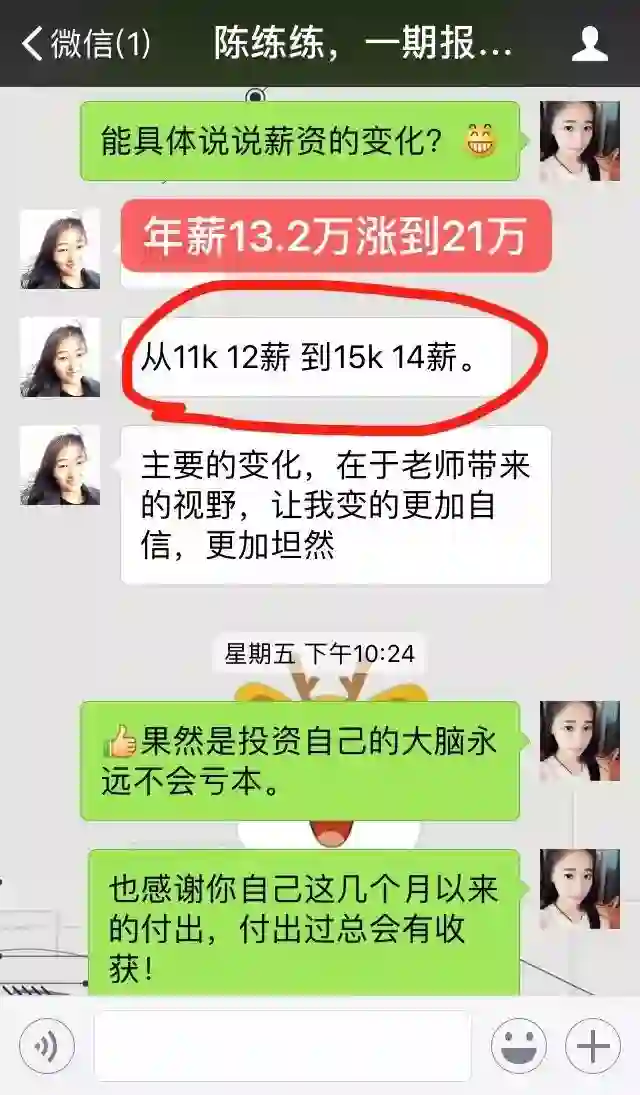This screenshot has height=1095, width=640.
Task: Open the plus attachments menu
Action: pos(593,1046)
